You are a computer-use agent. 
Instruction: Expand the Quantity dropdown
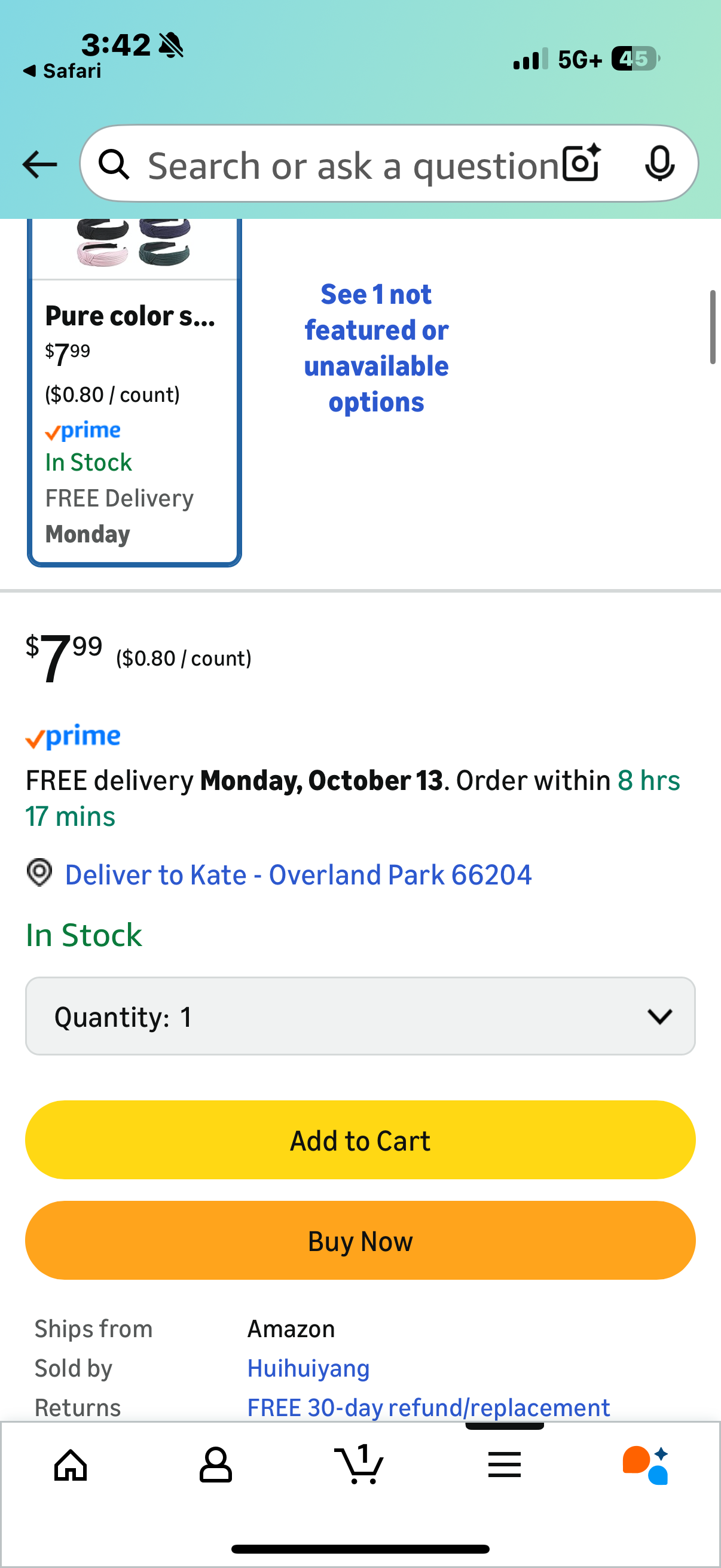360,1017
